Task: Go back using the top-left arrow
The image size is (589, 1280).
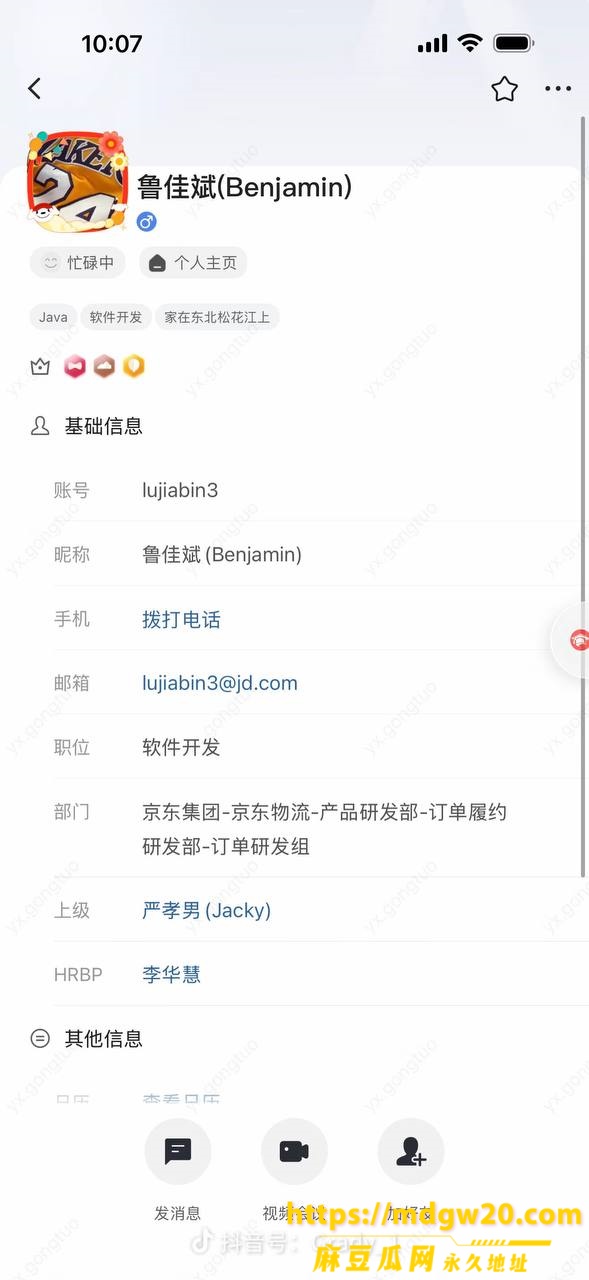Action: (34, 89)
